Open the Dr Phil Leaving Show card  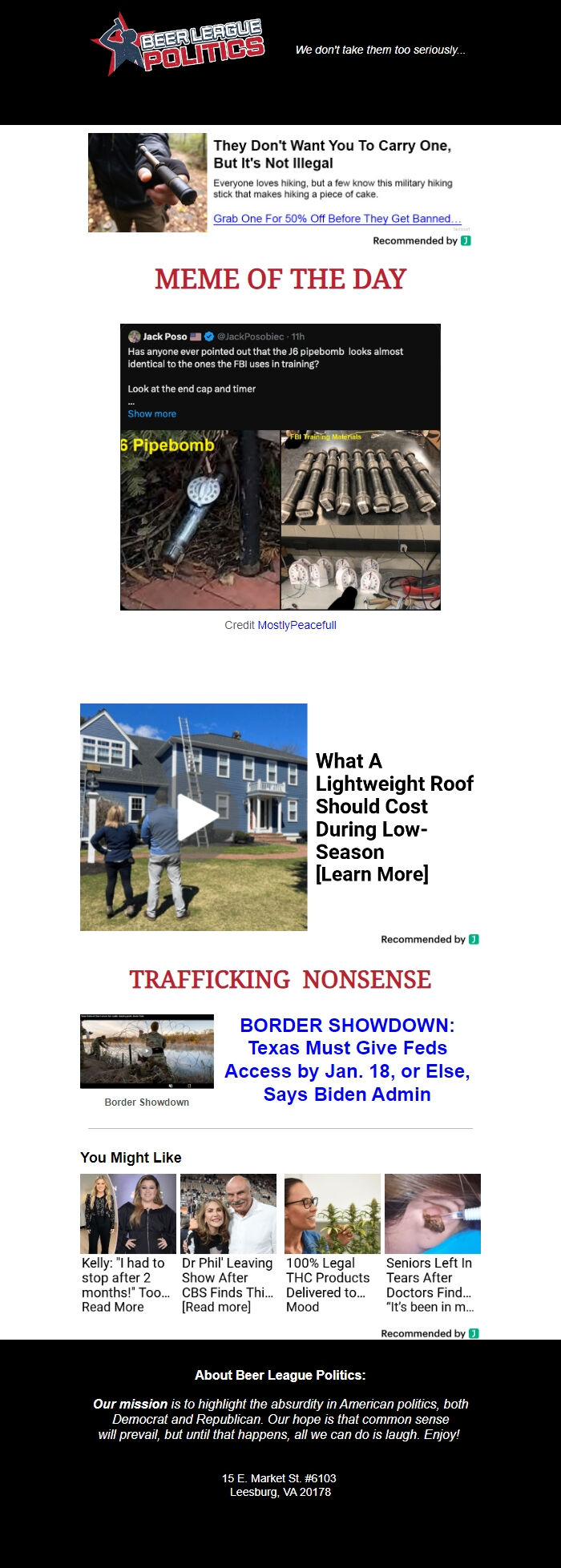click(228, 1242)
